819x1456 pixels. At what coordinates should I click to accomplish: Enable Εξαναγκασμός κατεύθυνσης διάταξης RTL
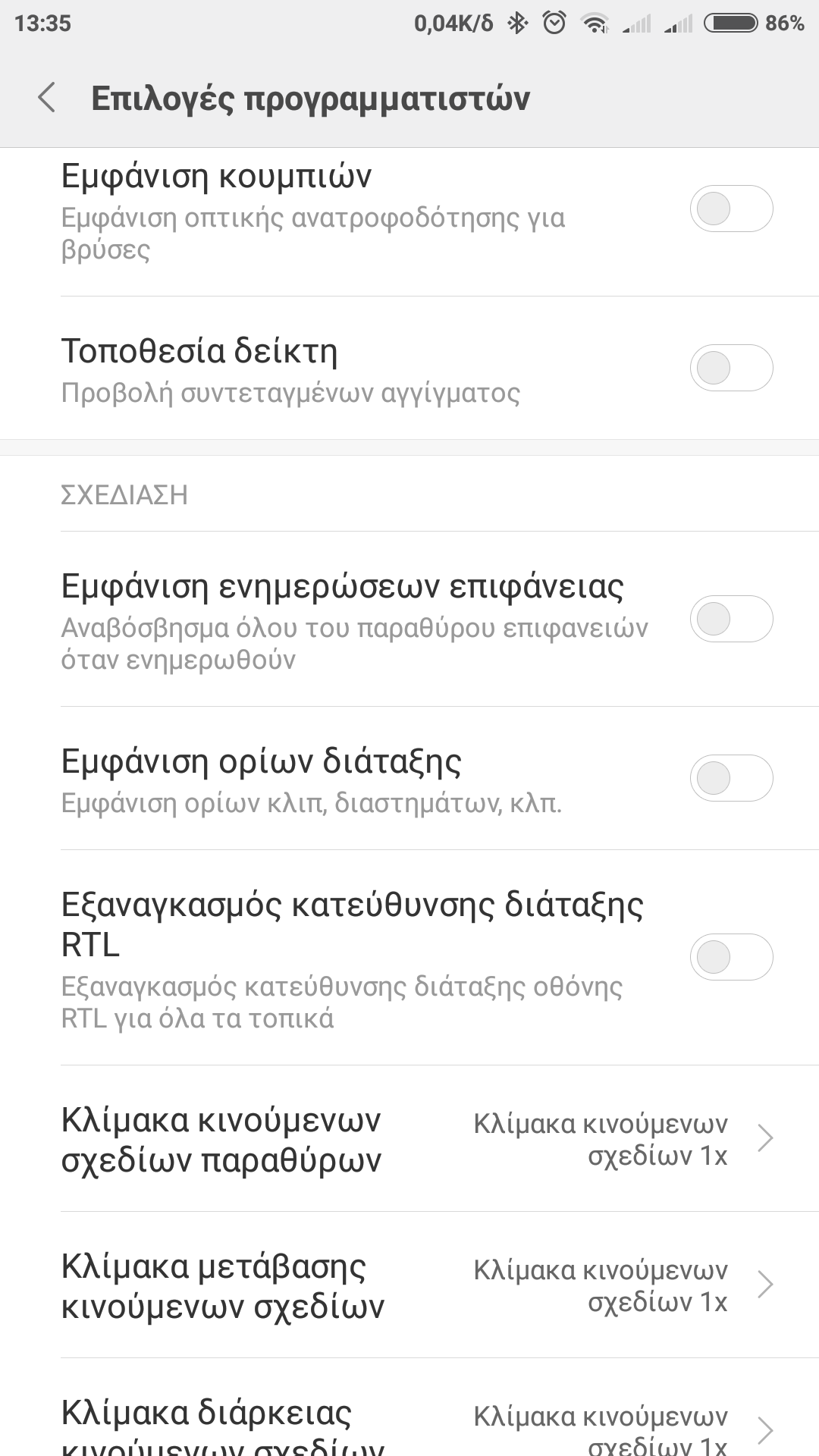730,957
